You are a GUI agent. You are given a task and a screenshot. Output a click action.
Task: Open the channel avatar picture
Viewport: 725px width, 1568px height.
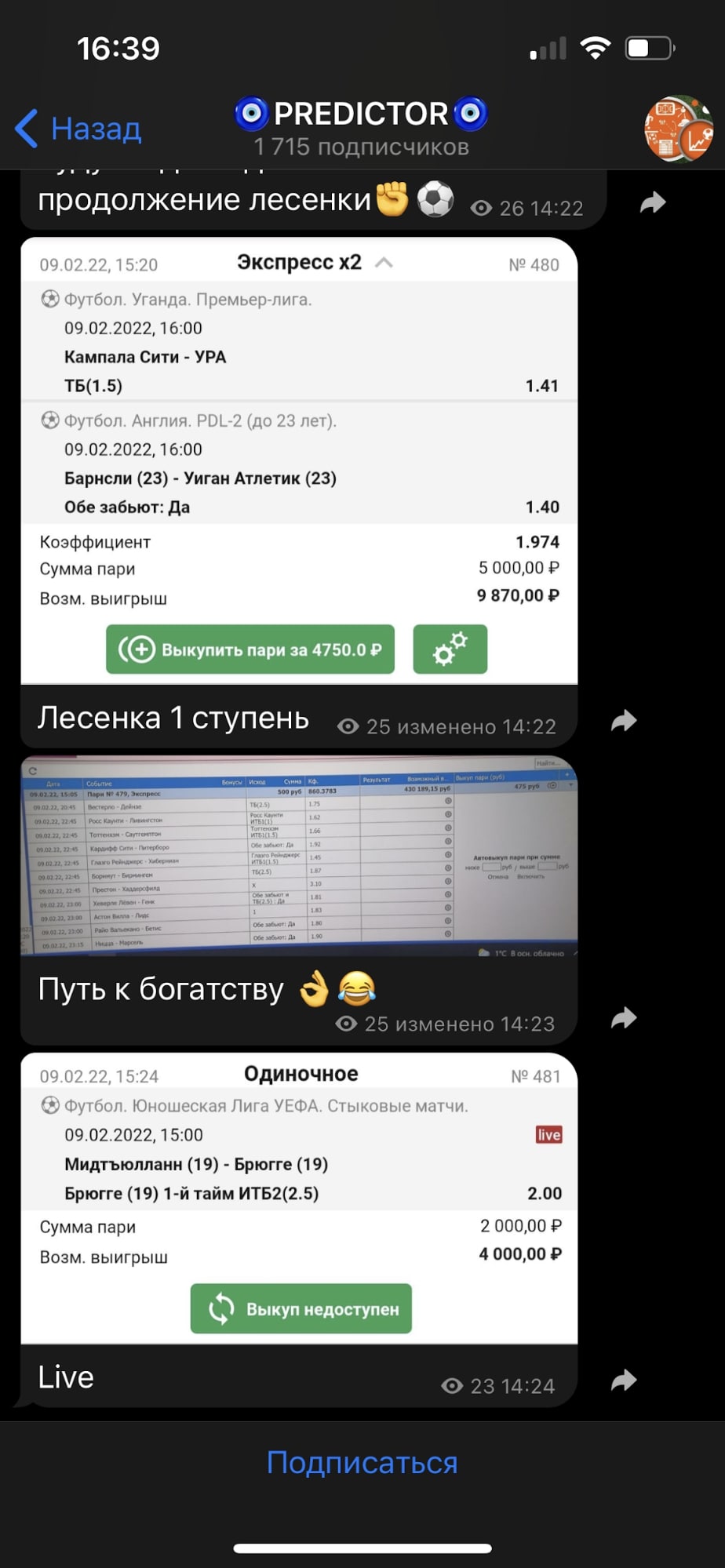[679, 129]
